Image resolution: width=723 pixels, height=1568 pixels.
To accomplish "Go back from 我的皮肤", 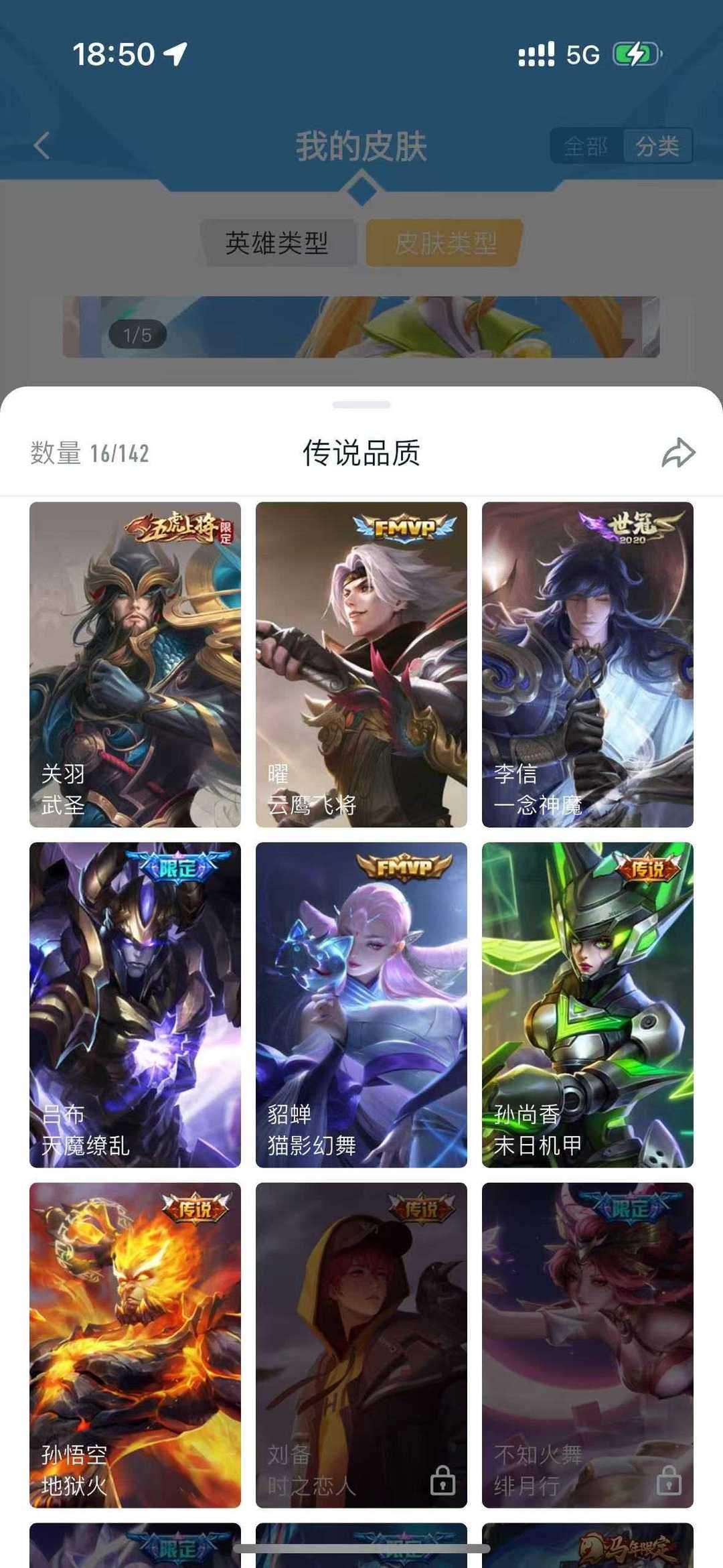I will (42, 145).
